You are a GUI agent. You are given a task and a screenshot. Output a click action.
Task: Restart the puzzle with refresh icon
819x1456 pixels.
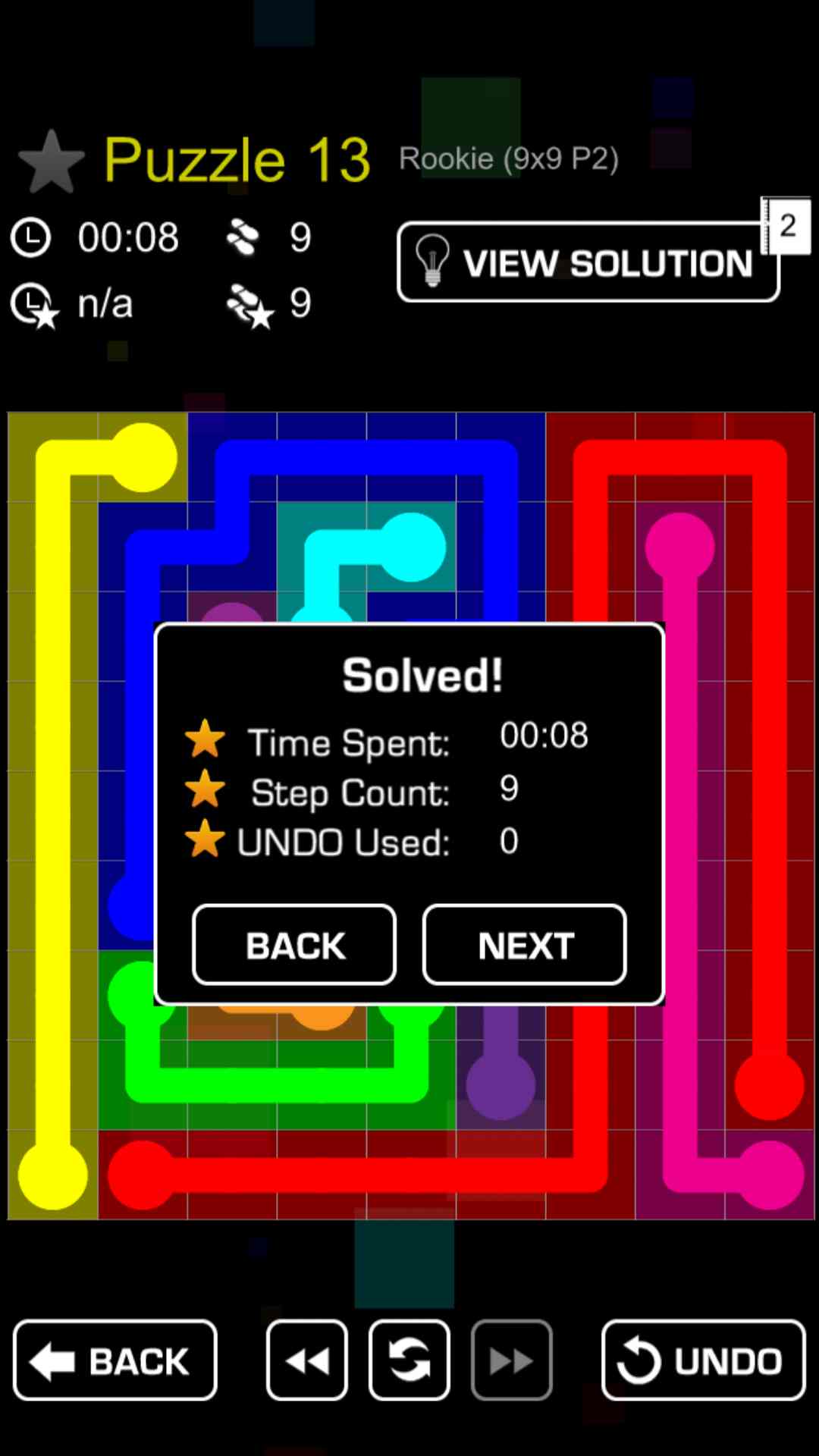(x=409, y=1360)
